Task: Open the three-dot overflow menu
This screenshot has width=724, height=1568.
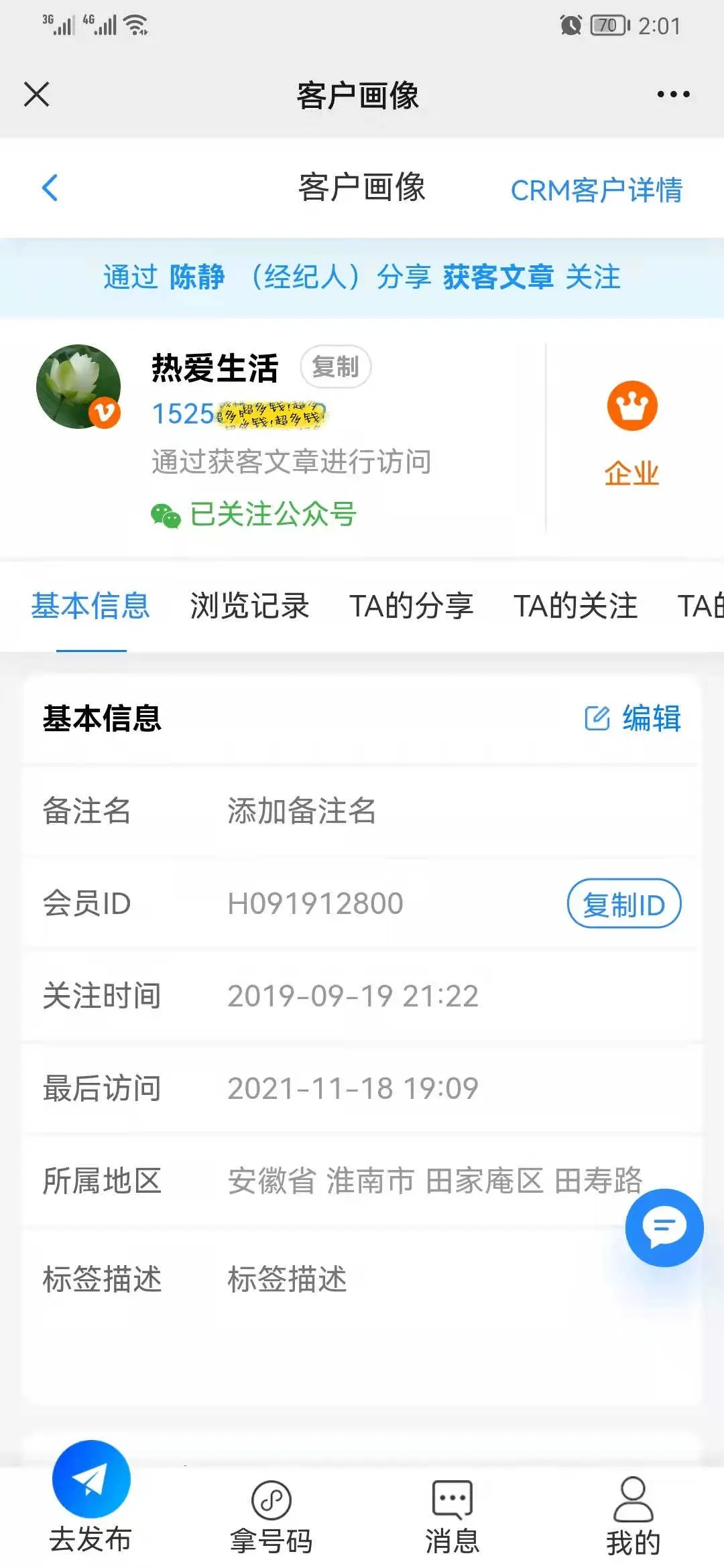Action: 673,94
